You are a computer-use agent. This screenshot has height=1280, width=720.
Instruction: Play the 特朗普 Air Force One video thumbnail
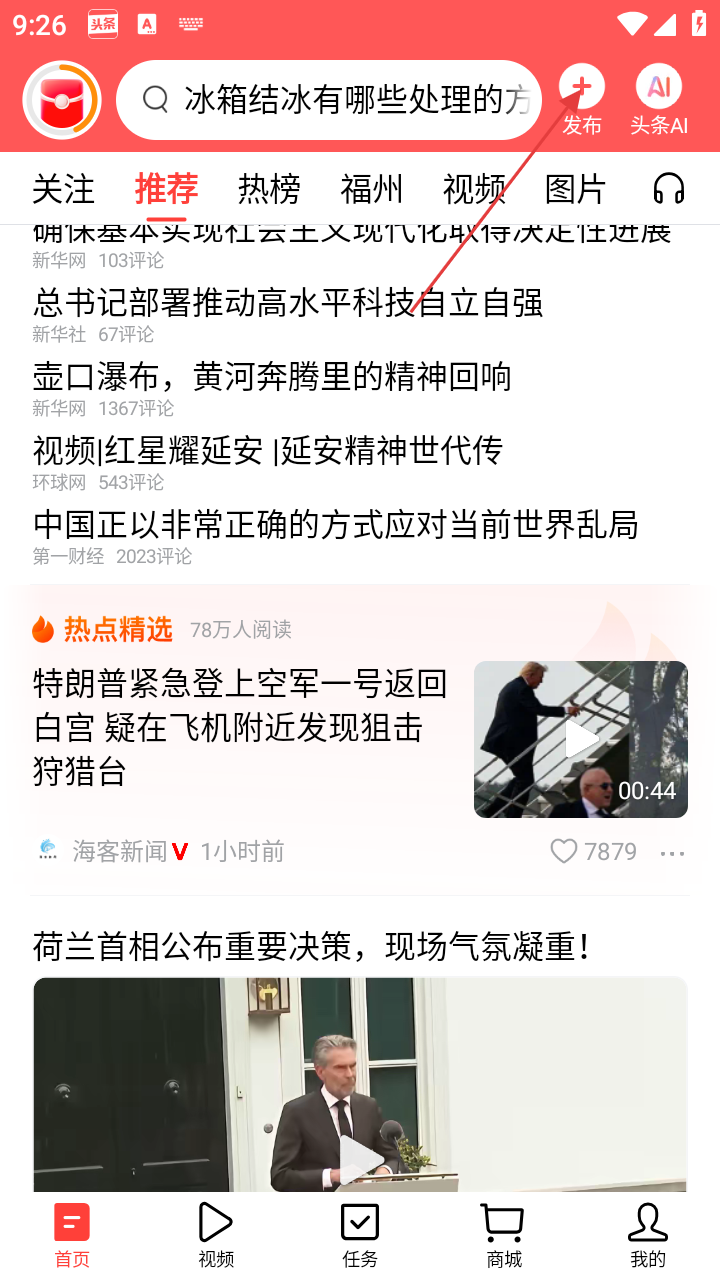tap(580, 739)
